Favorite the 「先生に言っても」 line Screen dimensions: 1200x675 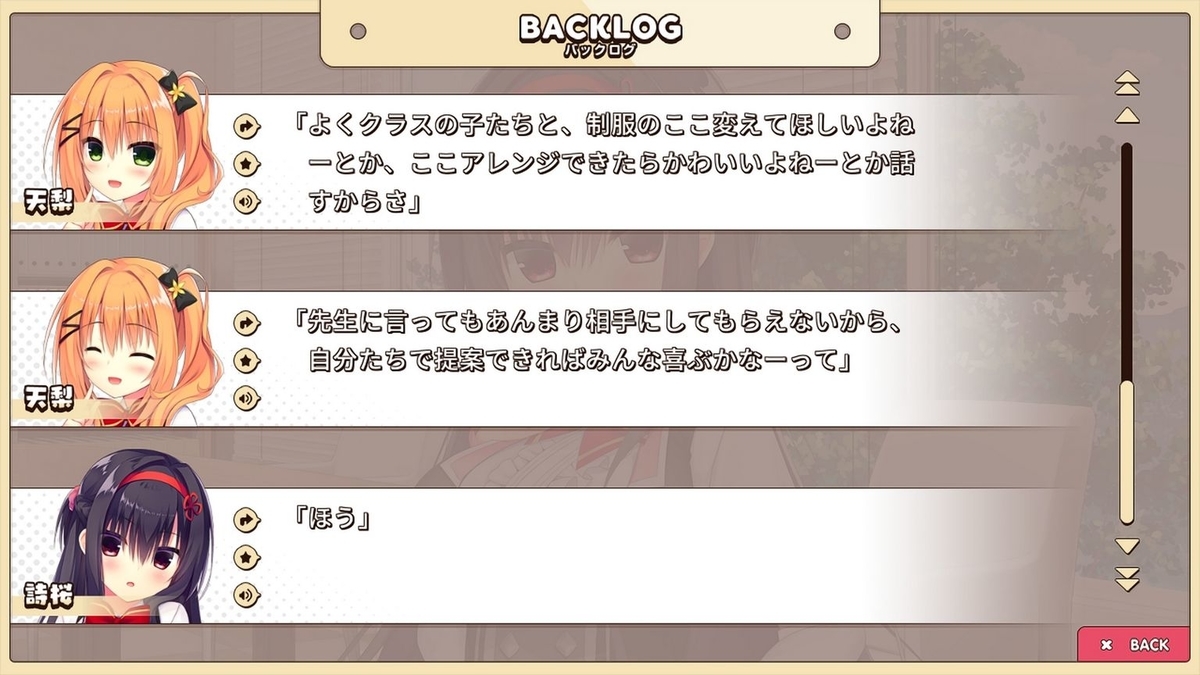(x=245, y=359)
